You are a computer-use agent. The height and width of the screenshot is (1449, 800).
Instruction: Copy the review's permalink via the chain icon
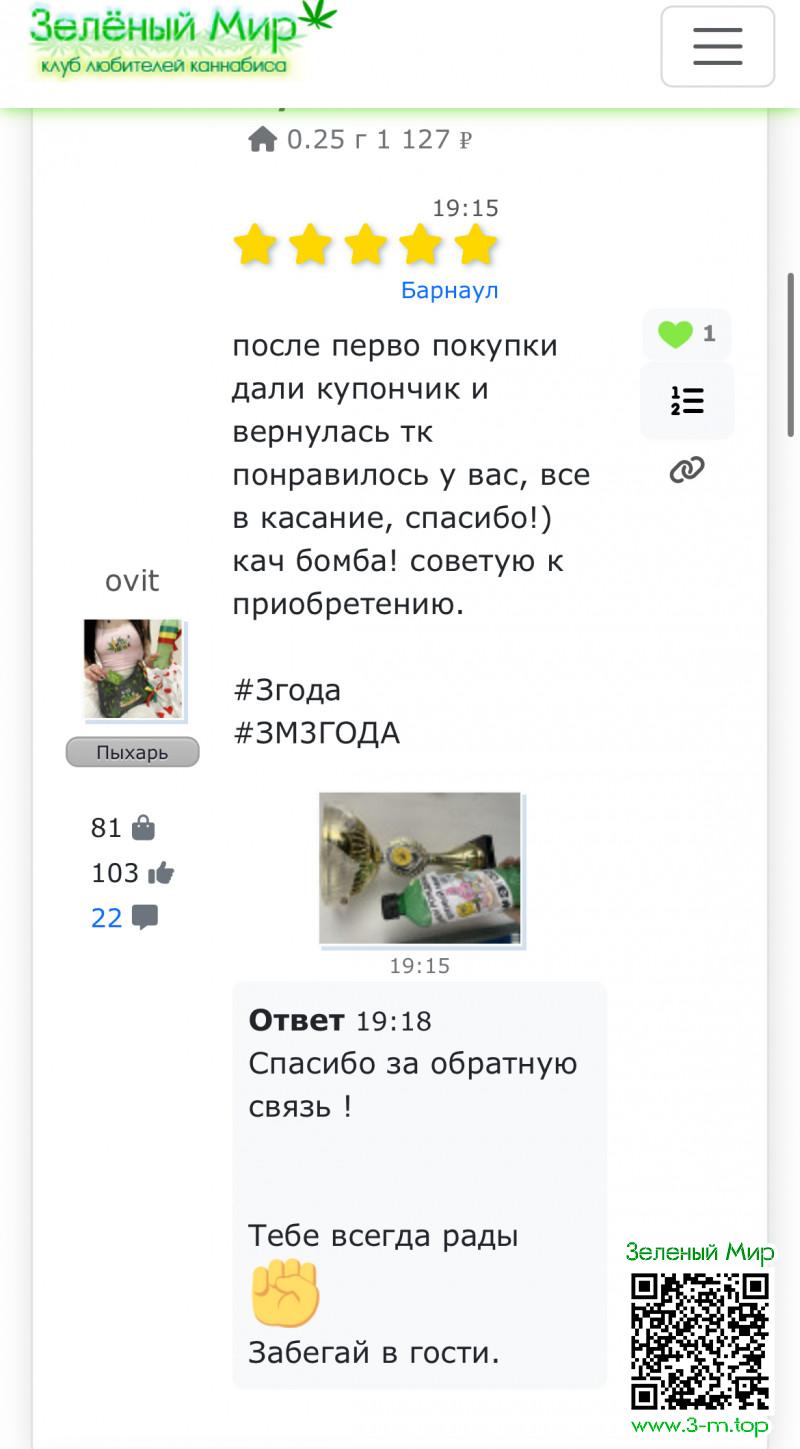click(687, 469)
